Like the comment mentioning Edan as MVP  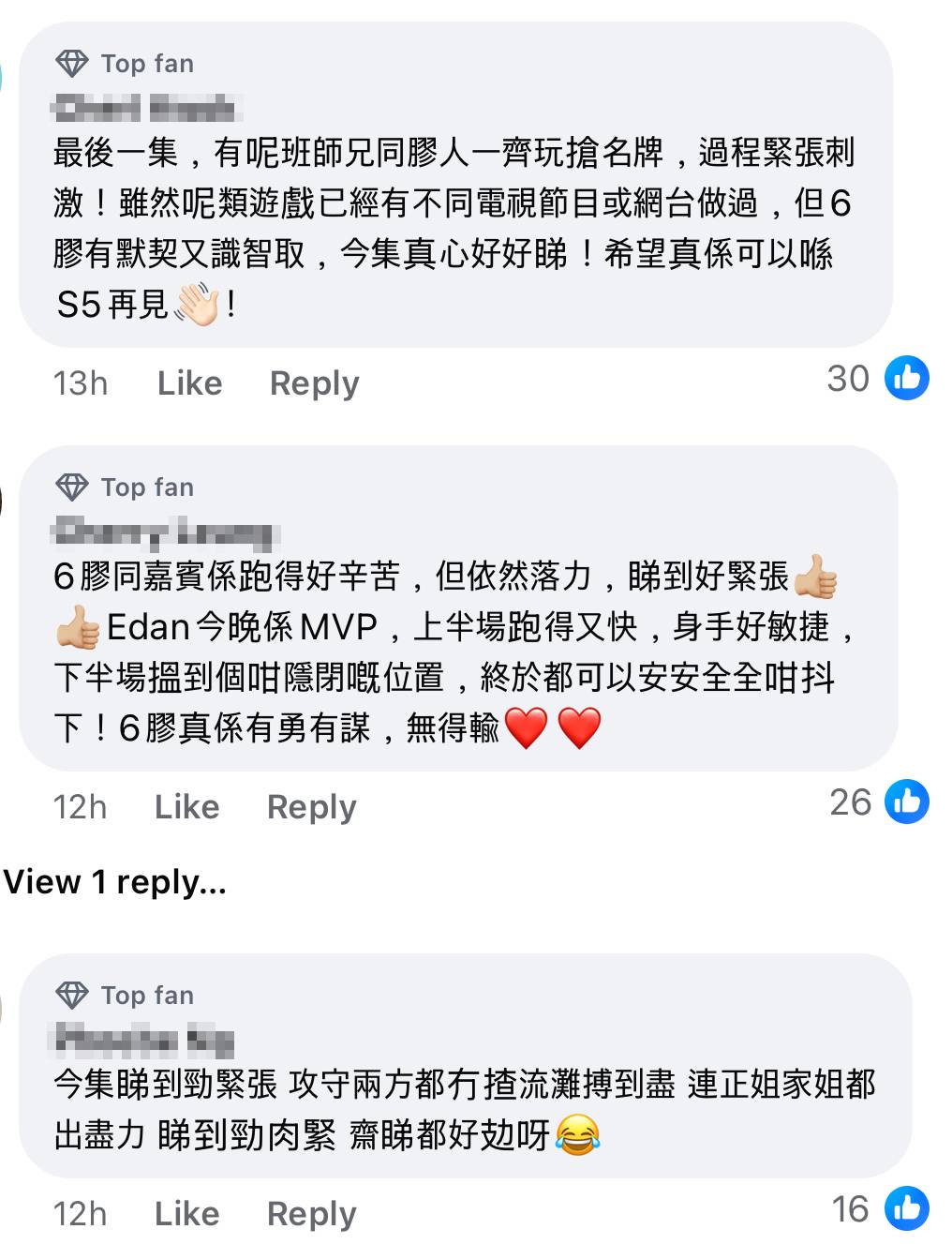click(x=186, y=806)
